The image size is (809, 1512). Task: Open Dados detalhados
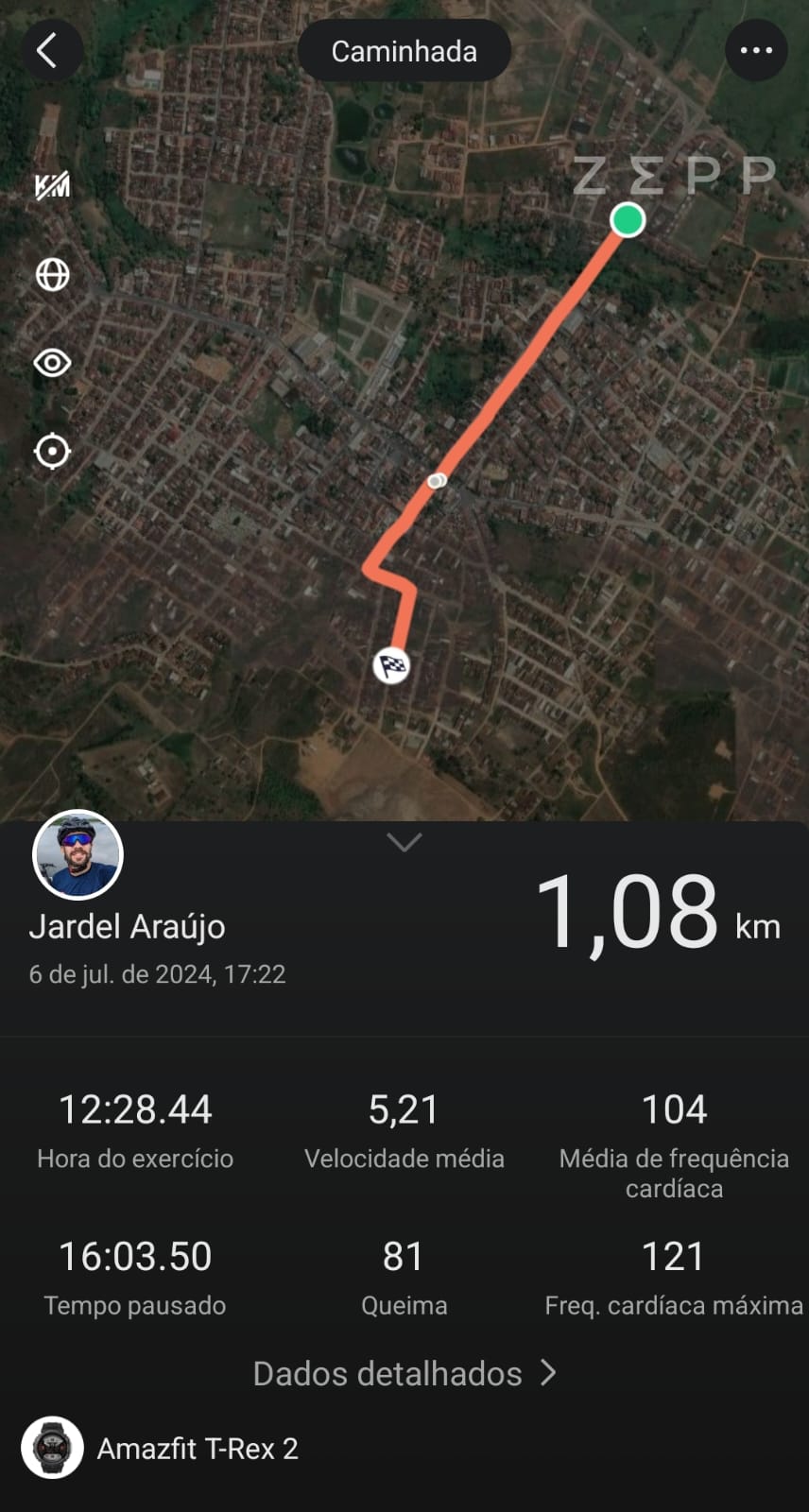(x=404, y=1373)
